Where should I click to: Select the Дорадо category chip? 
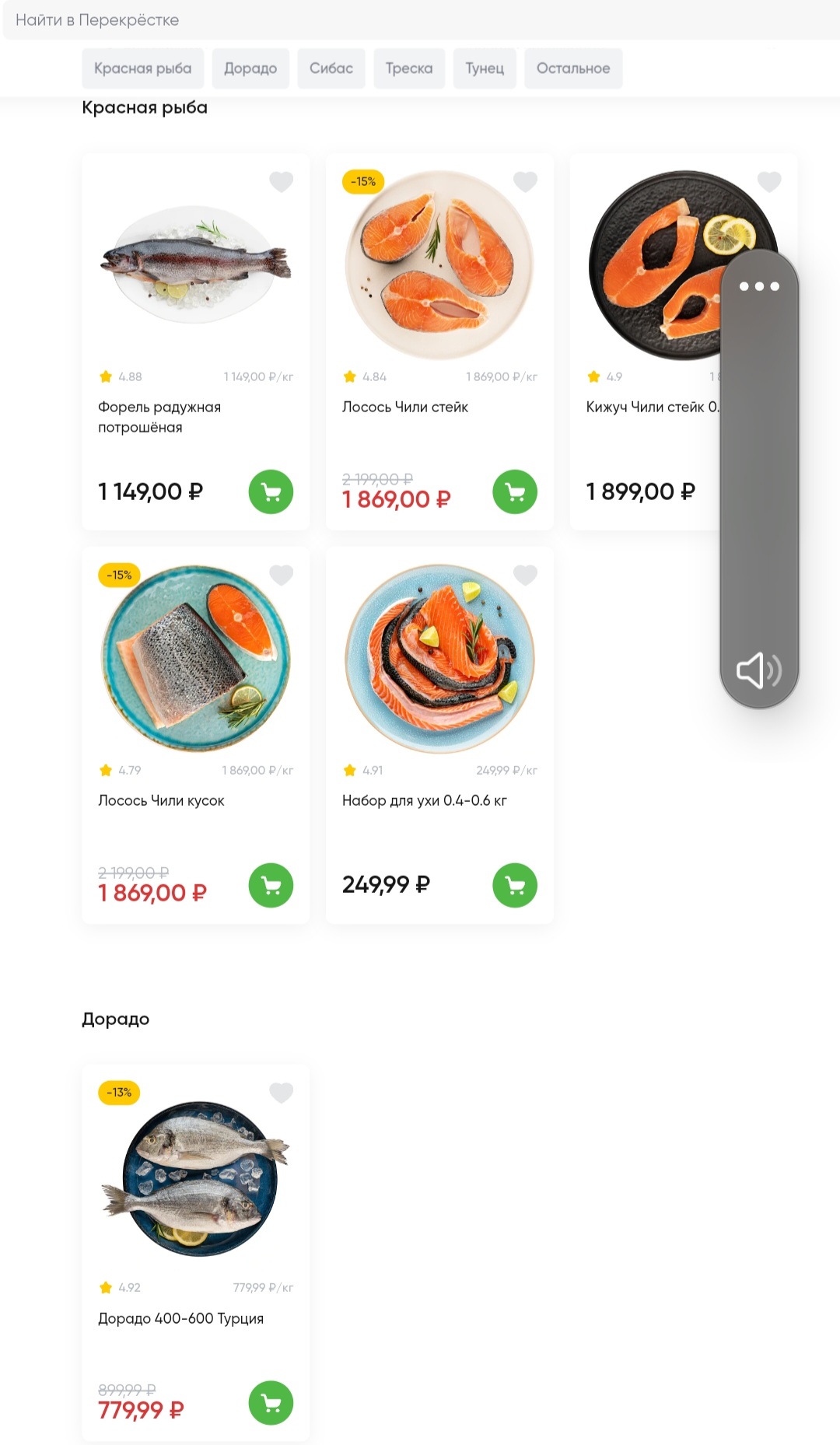(x=250, y=68)
